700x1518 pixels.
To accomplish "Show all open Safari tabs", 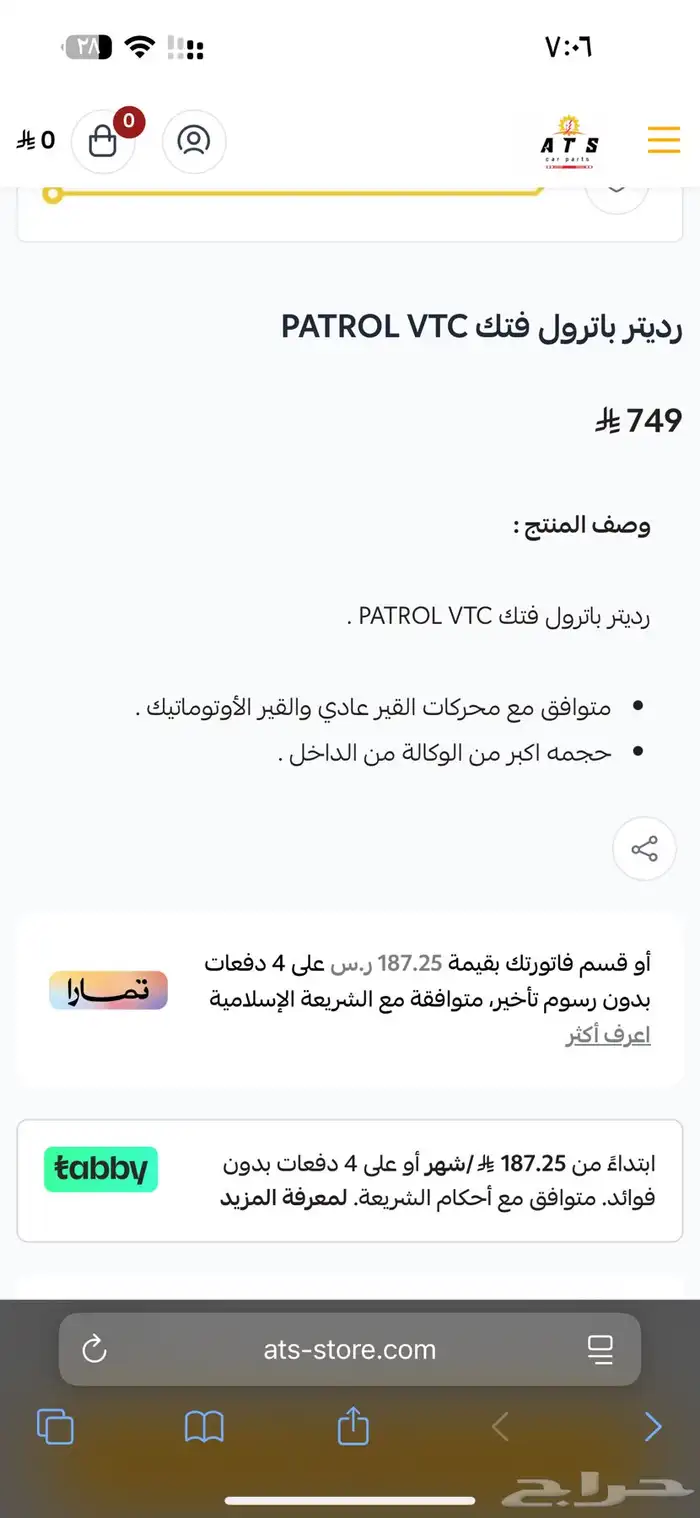I will point(55,1427).
